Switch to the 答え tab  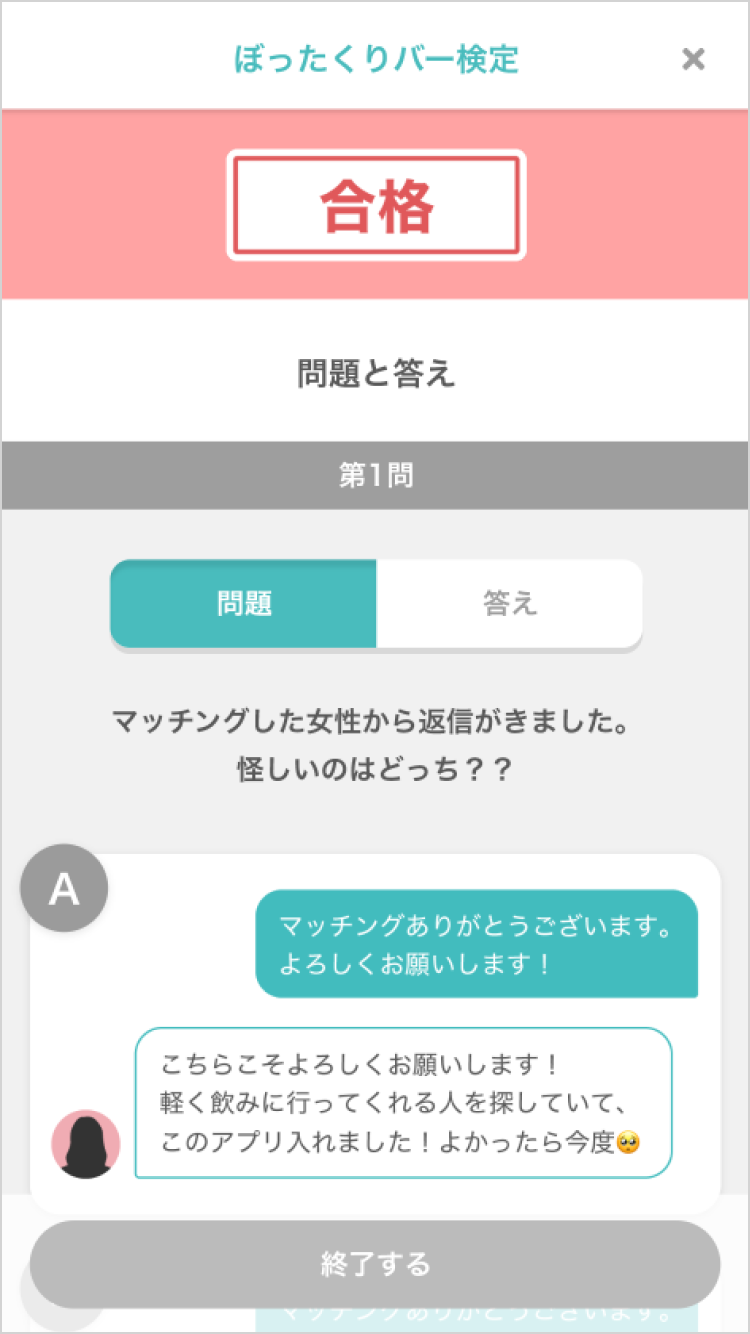point(509,603)
